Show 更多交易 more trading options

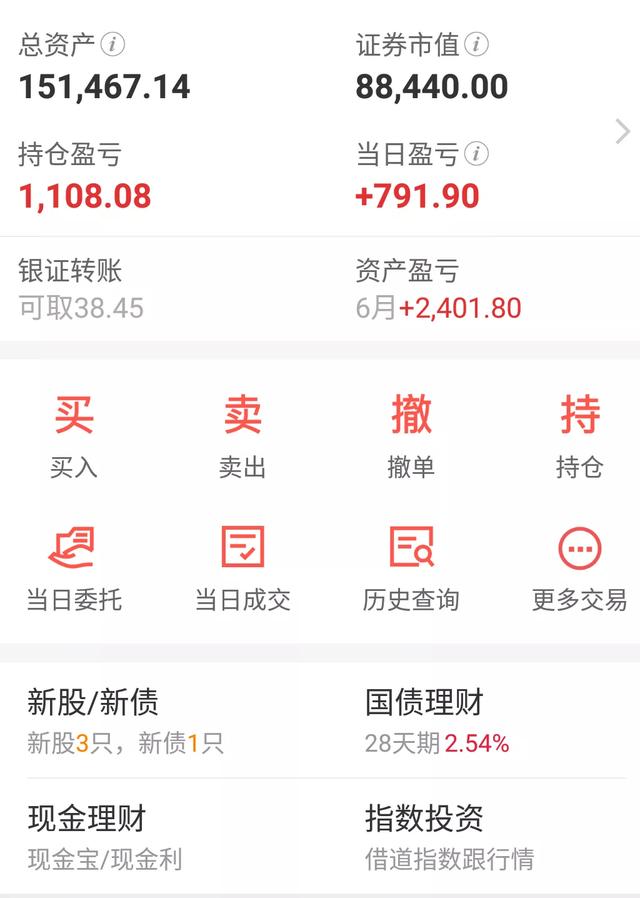click(580, 568)
